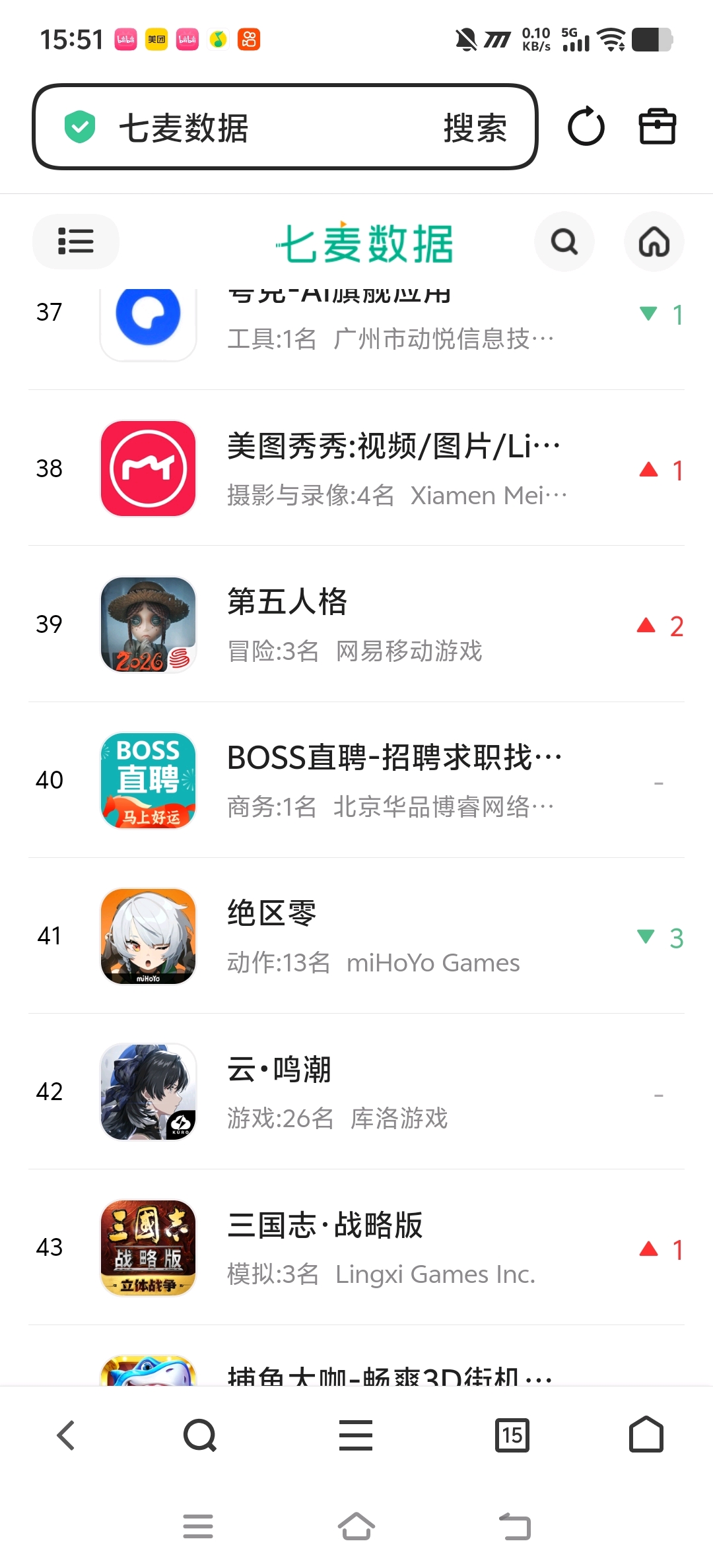Tap the 搜索 button in address bar
The height and width of the screenshot is (1568, 713).
tap(475, 127)
